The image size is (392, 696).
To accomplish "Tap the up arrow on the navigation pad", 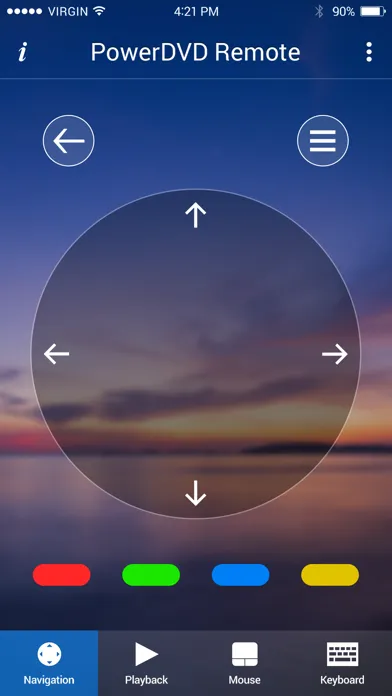I will tap(196, 215).
